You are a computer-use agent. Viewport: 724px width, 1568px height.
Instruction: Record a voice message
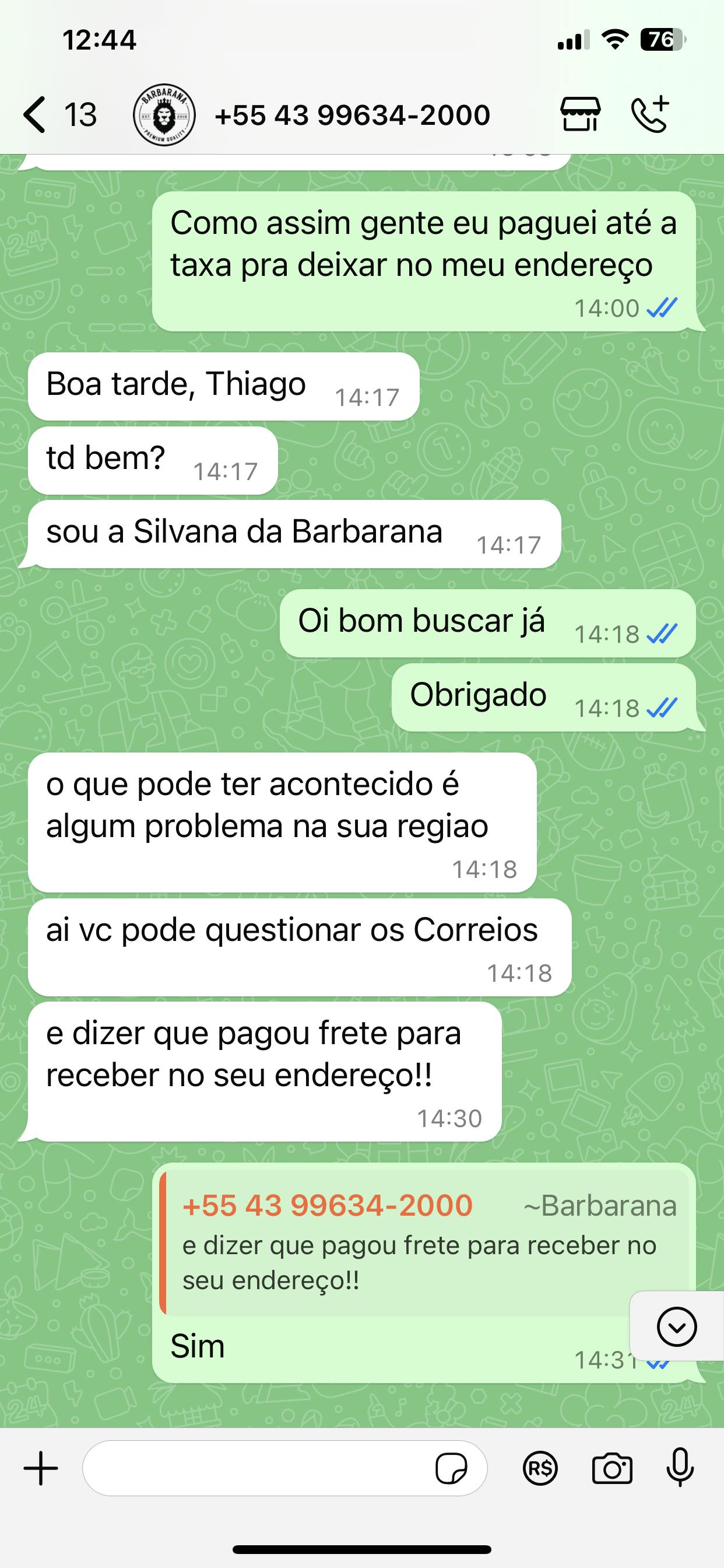(x=680, y=1468)
